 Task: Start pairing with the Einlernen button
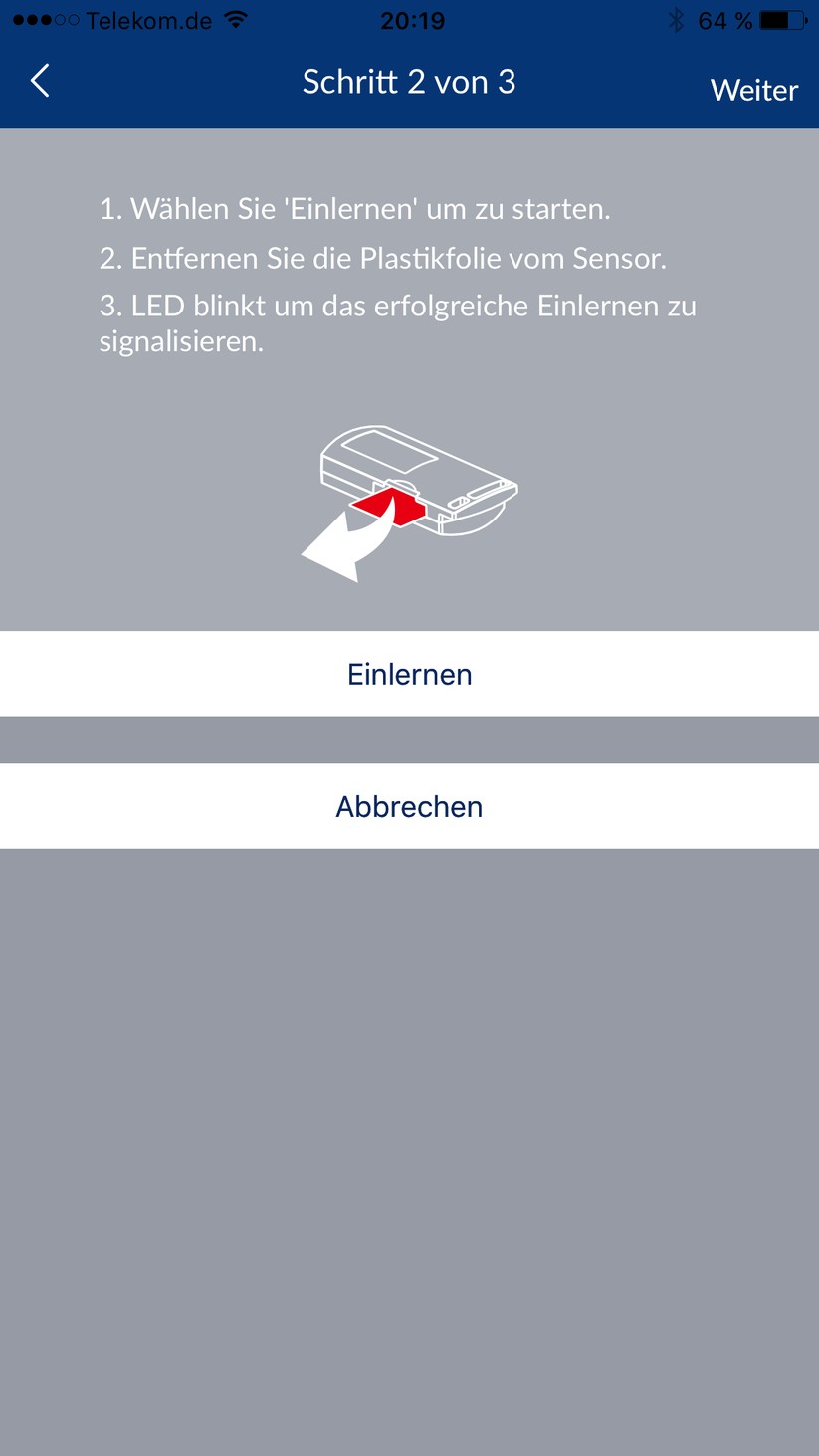pos(409,674)
